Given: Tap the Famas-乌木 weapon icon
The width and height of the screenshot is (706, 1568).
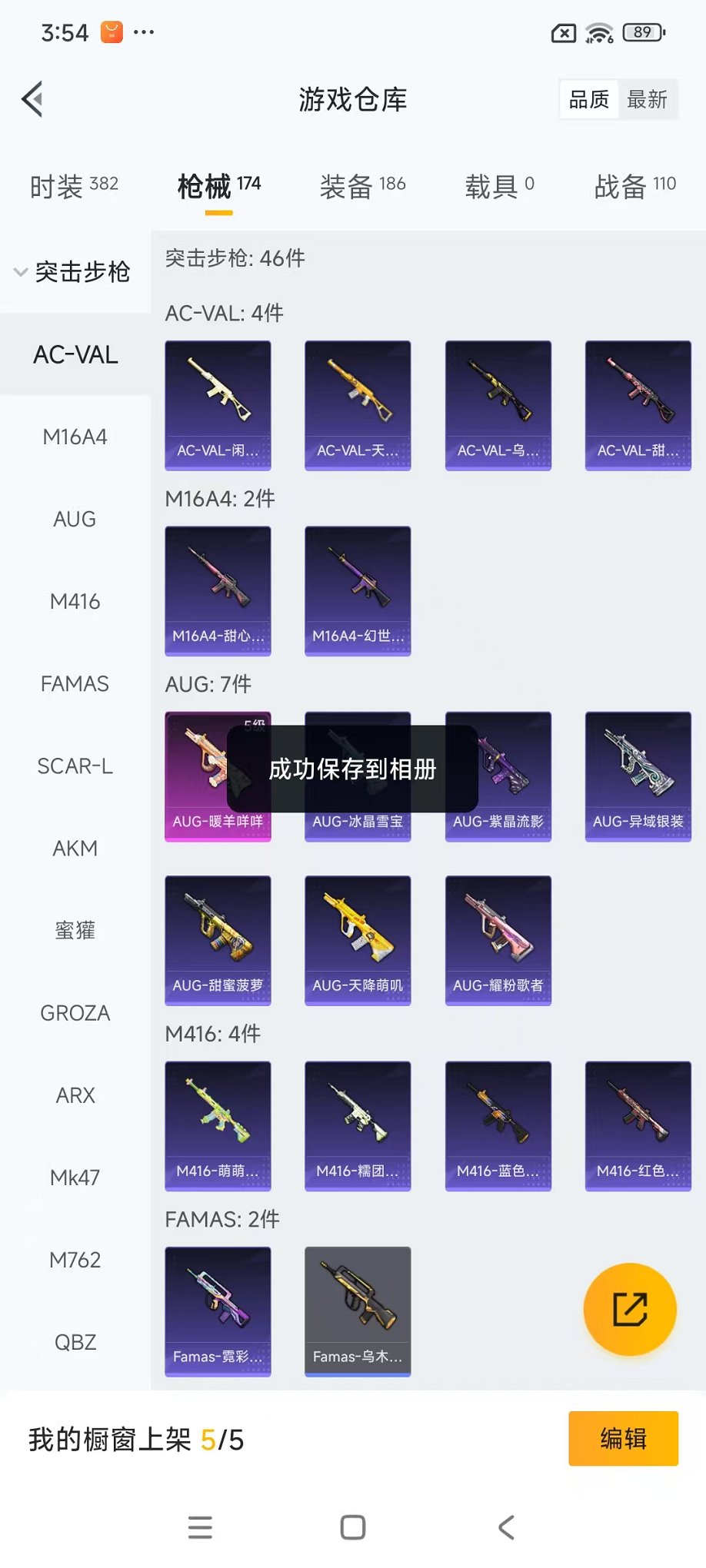Looking at the screenshot, I should coord(358,1311).
